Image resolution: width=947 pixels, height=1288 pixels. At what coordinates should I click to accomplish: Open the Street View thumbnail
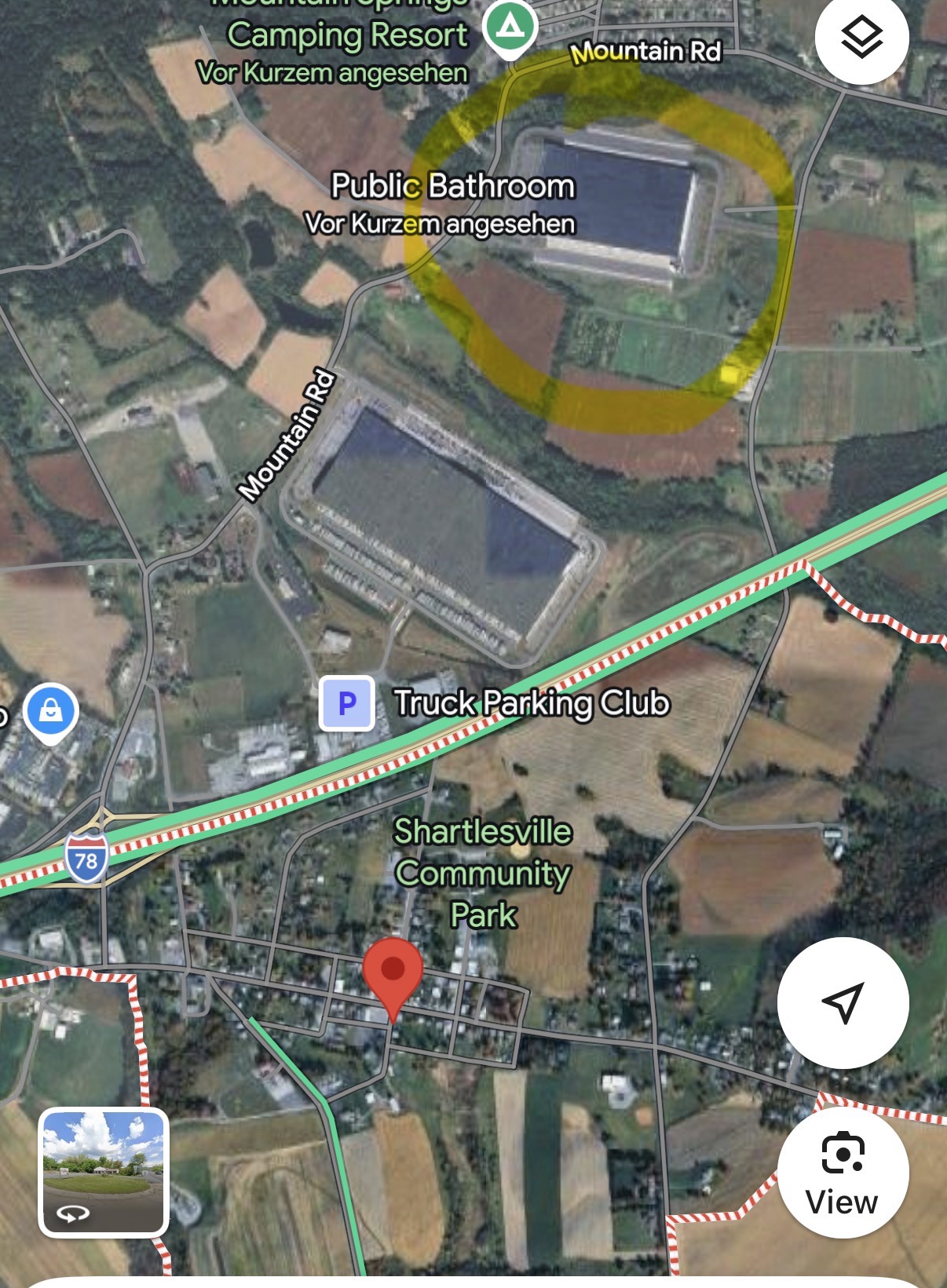pyautogui.click(x=104, y=1173)
